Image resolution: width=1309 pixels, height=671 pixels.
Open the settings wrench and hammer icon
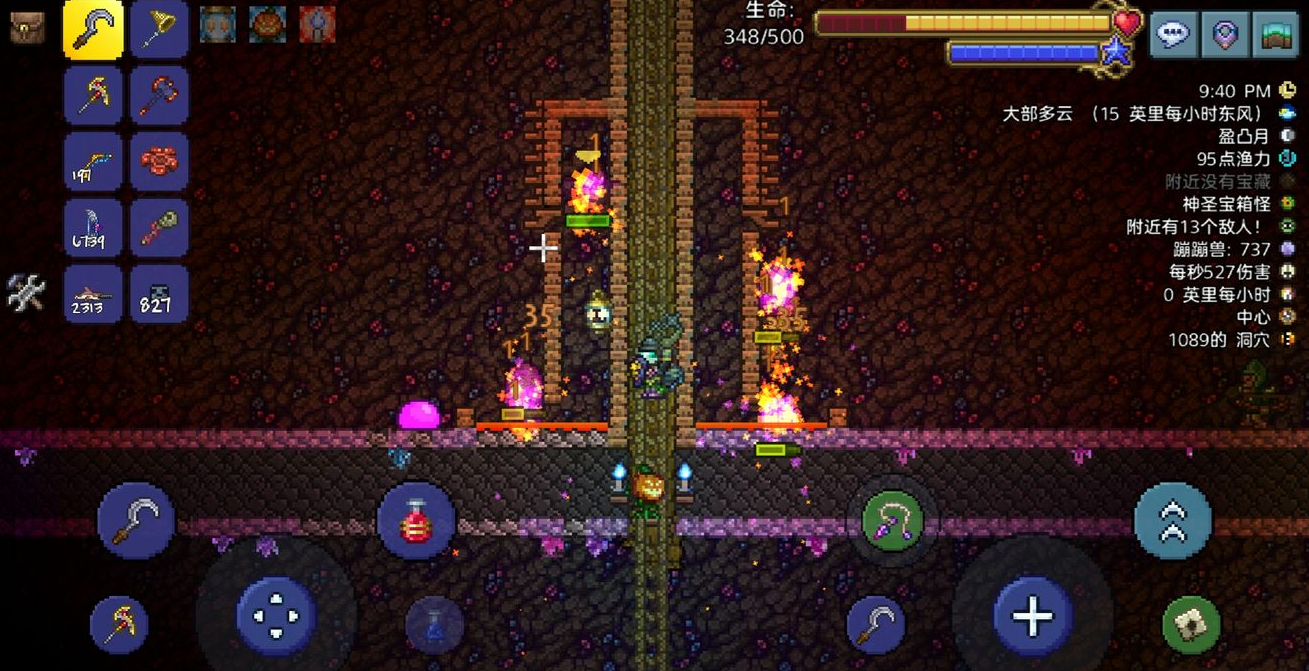pyautogui.click(x=27, y=293)
